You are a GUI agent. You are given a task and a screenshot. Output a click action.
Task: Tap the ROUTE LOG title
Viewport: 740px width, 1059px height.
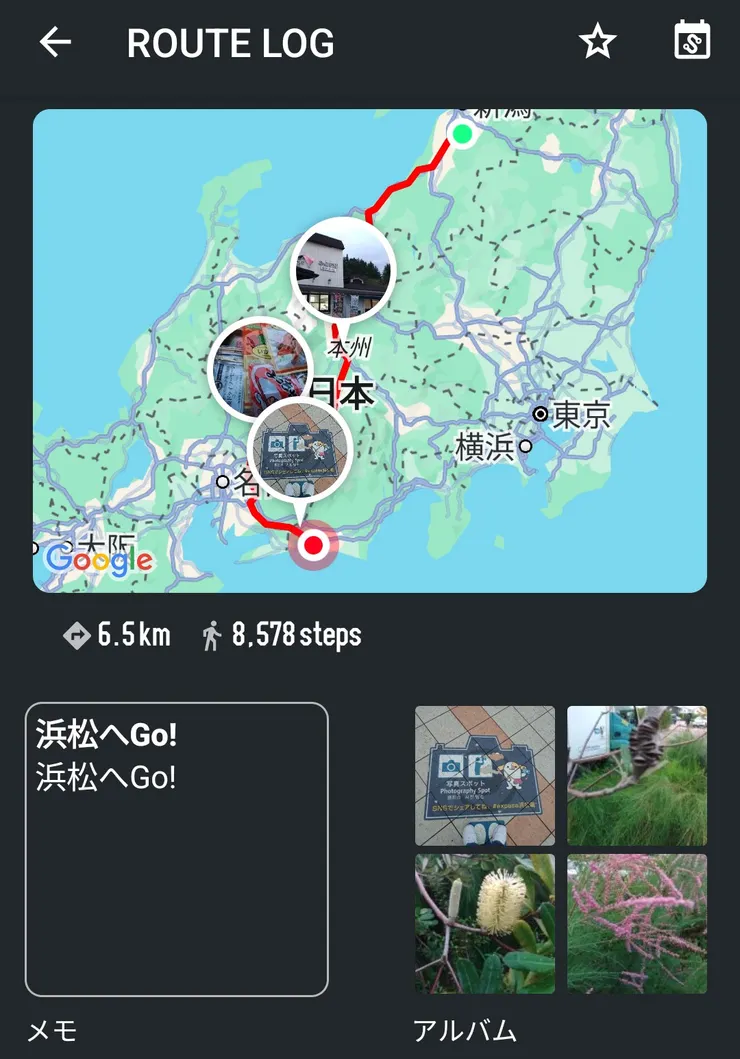[231, 42]
